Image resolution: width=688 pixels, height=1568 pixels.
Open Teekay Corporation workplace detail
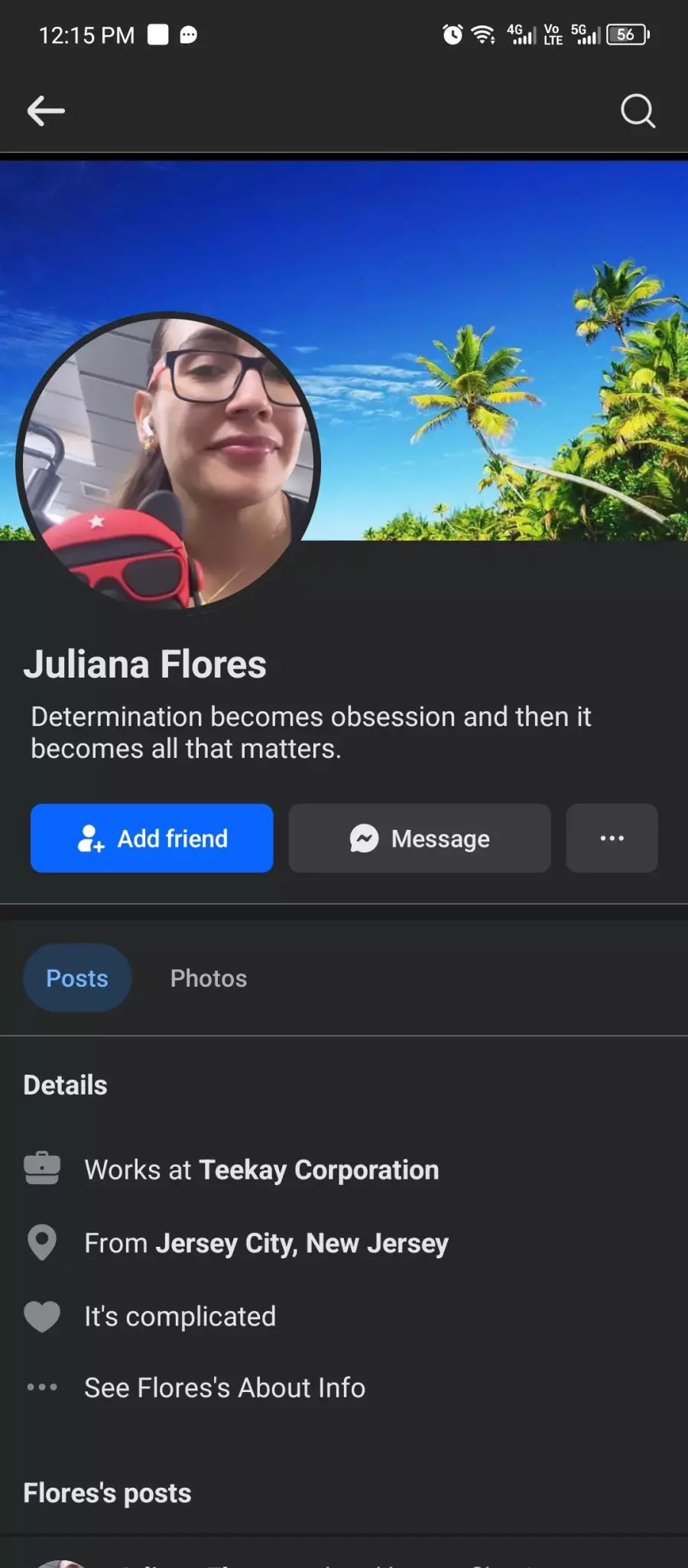pos(320,1170)
